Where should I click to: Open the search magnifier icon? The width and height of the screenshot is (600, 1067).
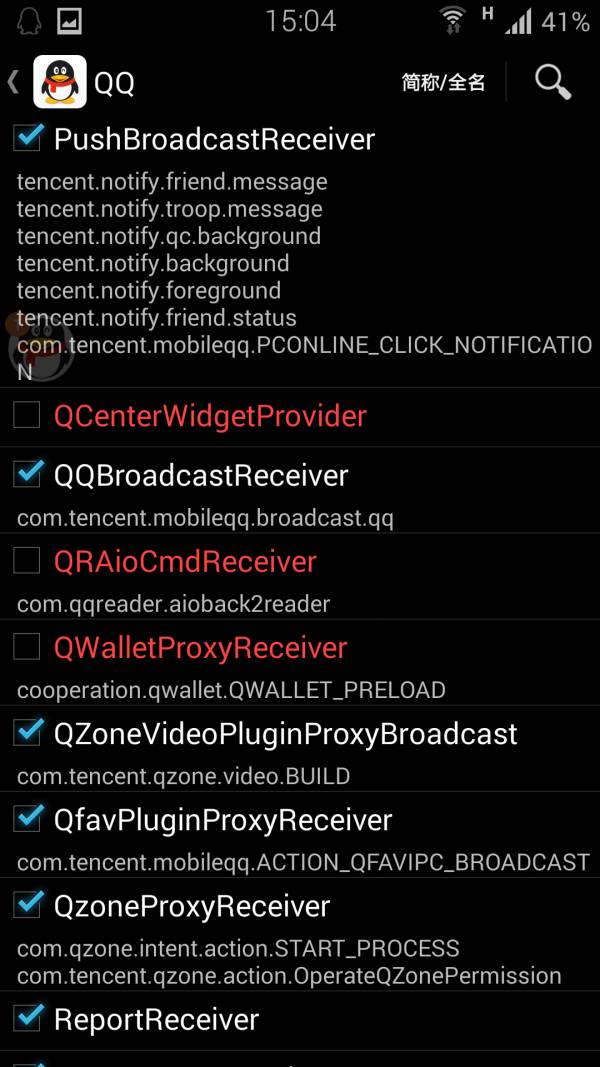(x=552, y=82)
